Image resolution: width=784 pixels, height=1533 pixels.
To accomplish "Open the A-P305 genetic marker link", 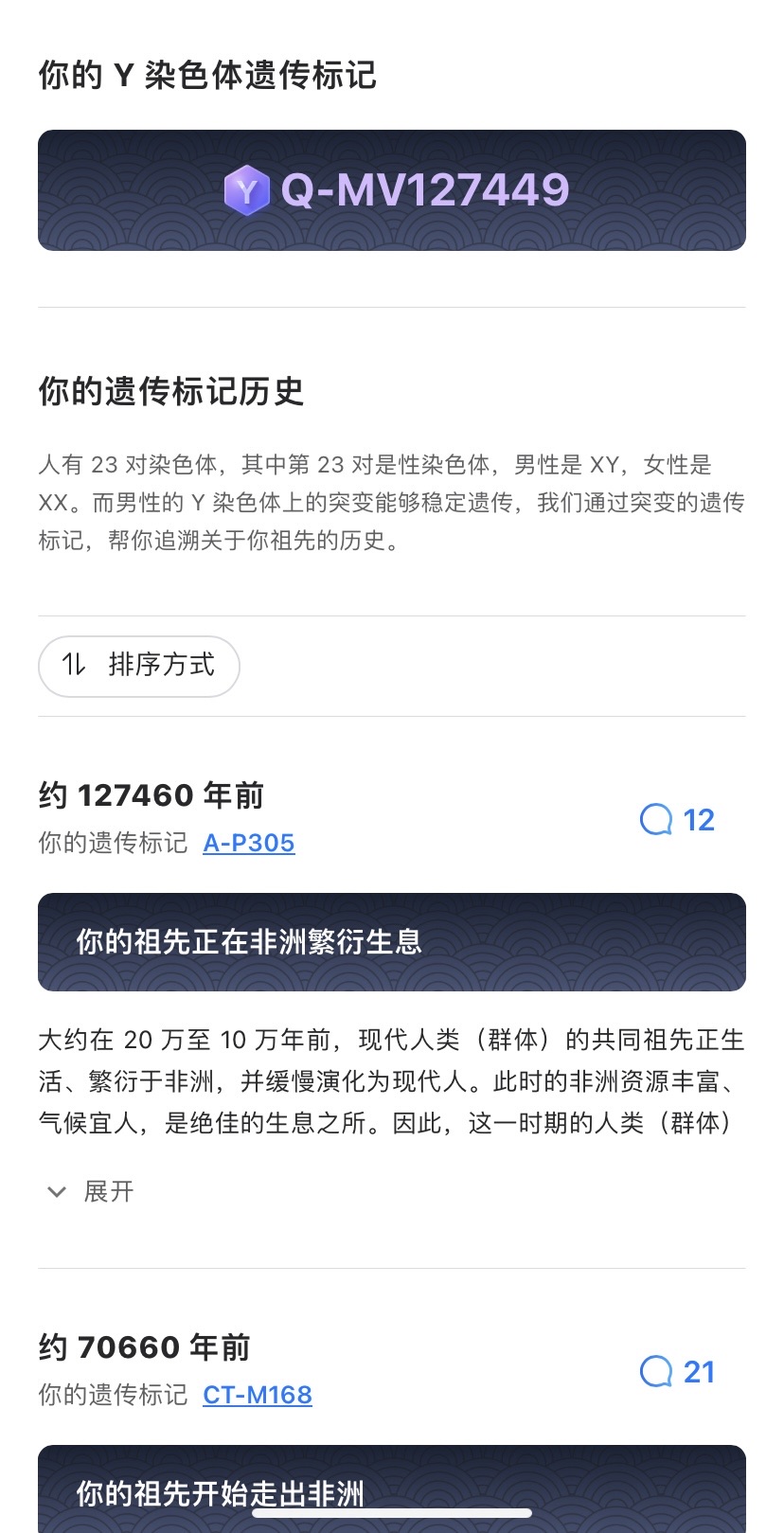I will [x=249, y=843].
